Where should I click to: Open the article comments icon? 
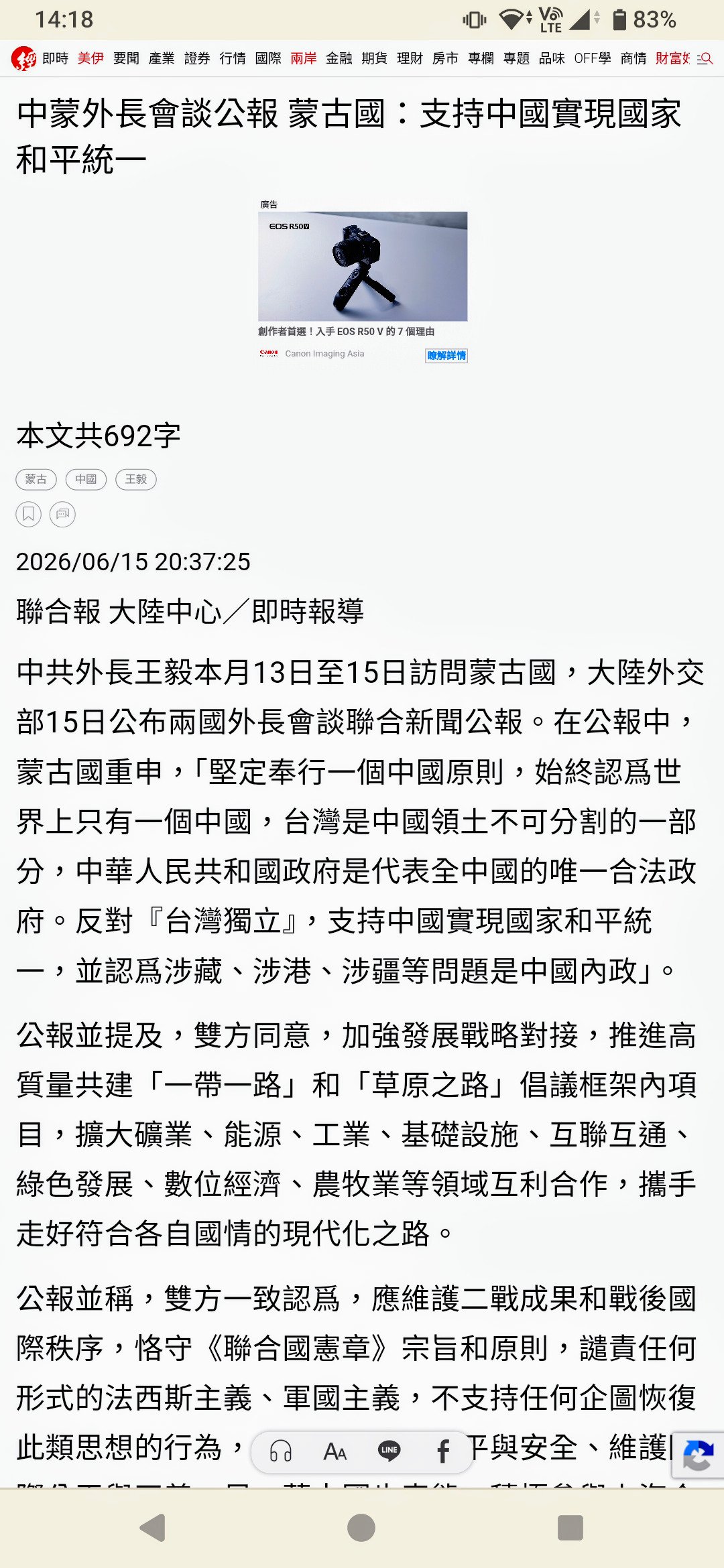62,514
